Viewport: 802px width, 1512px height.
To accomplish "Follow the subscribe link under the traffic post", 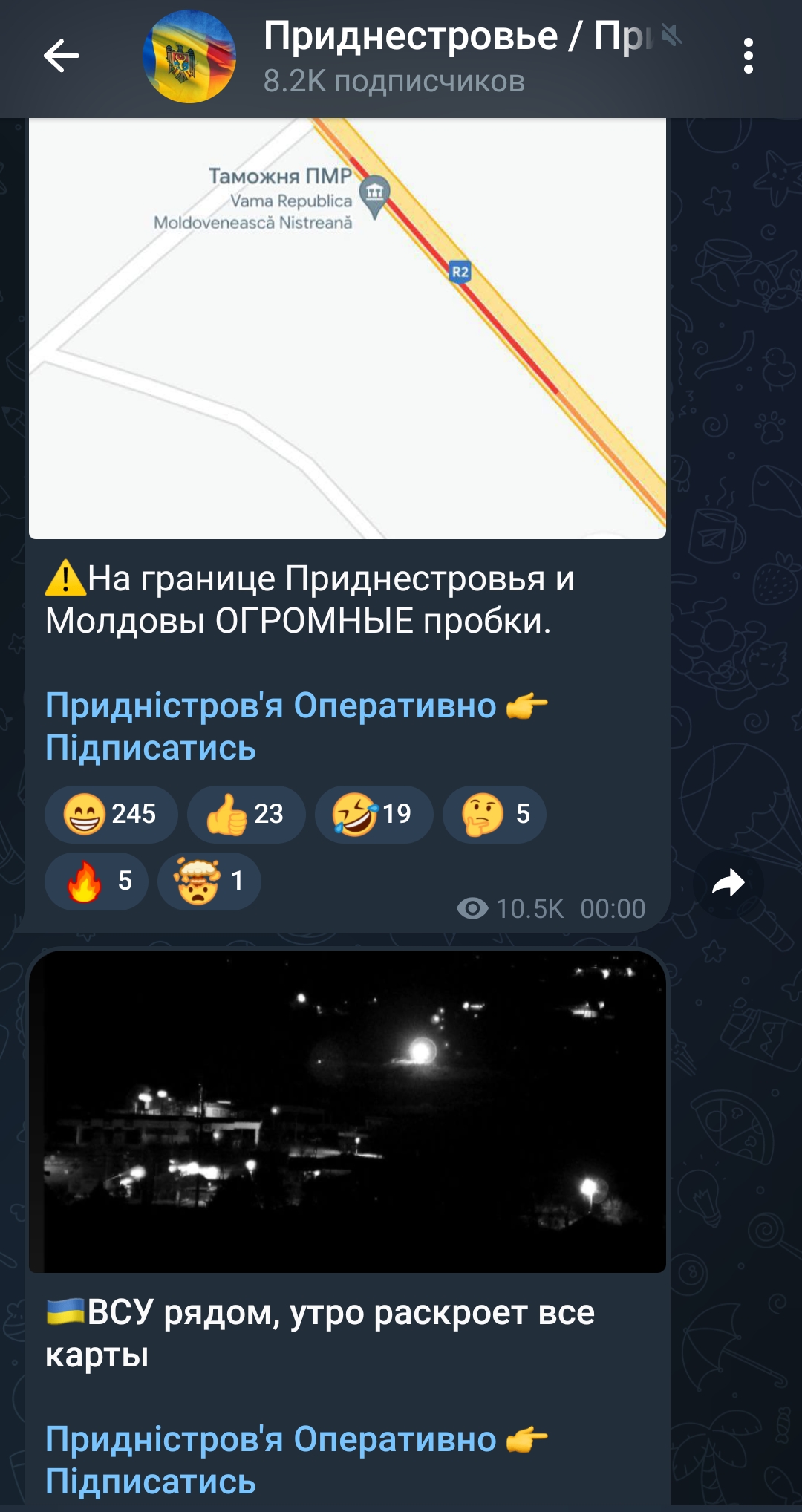I will (151, 747).
